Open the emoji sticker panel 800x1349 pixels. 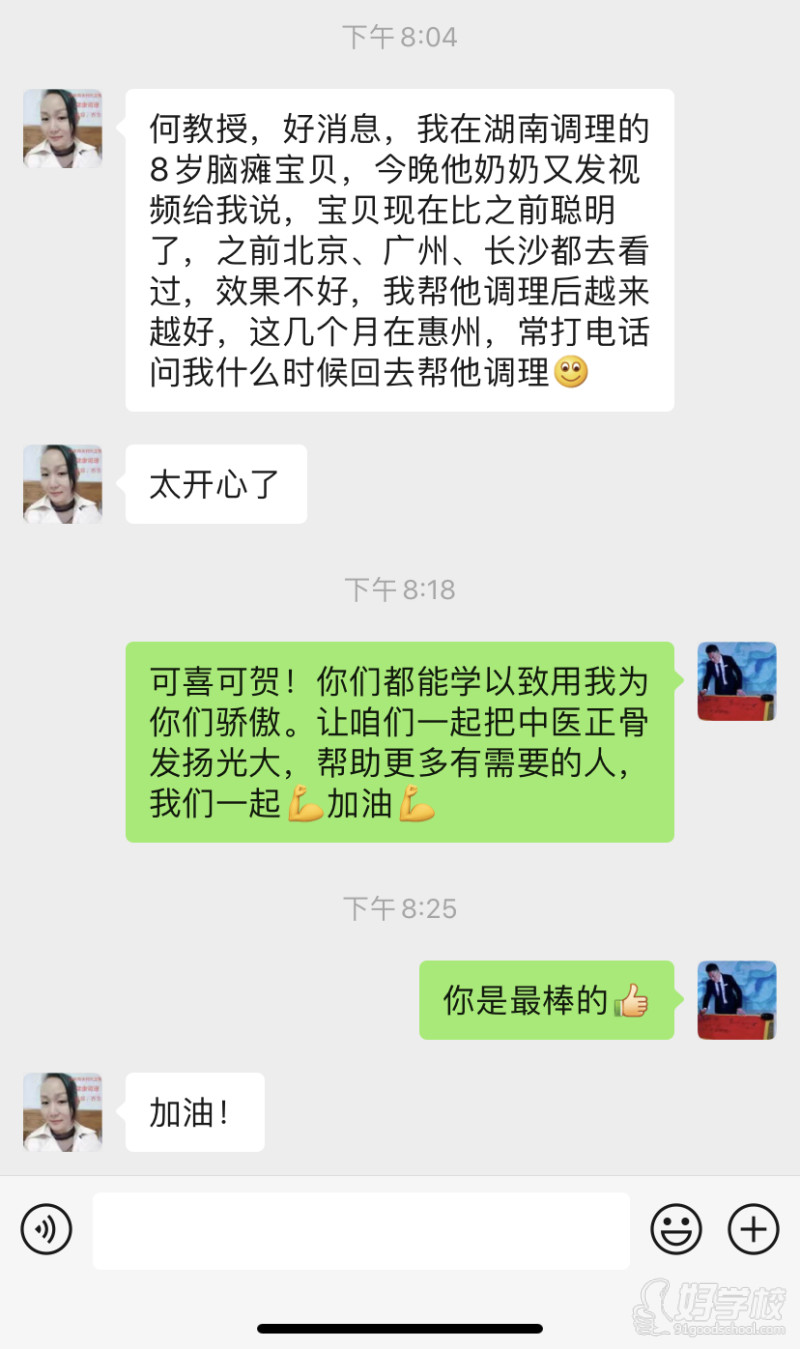click(677, 1229)
